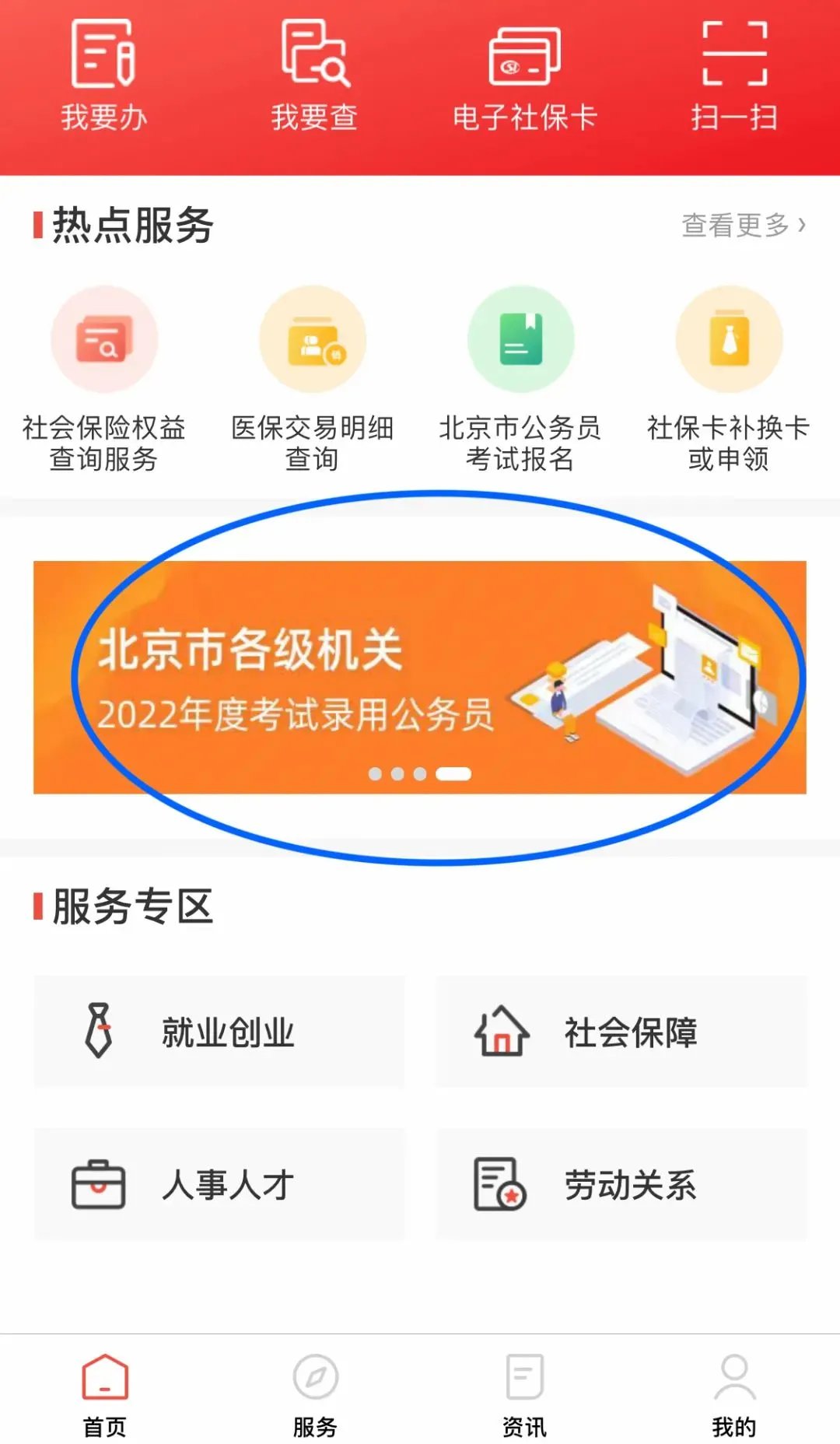Open the 2022年度考试录用公务员 banner
This screenshot has width=840, height=1444.
(420, 677)
